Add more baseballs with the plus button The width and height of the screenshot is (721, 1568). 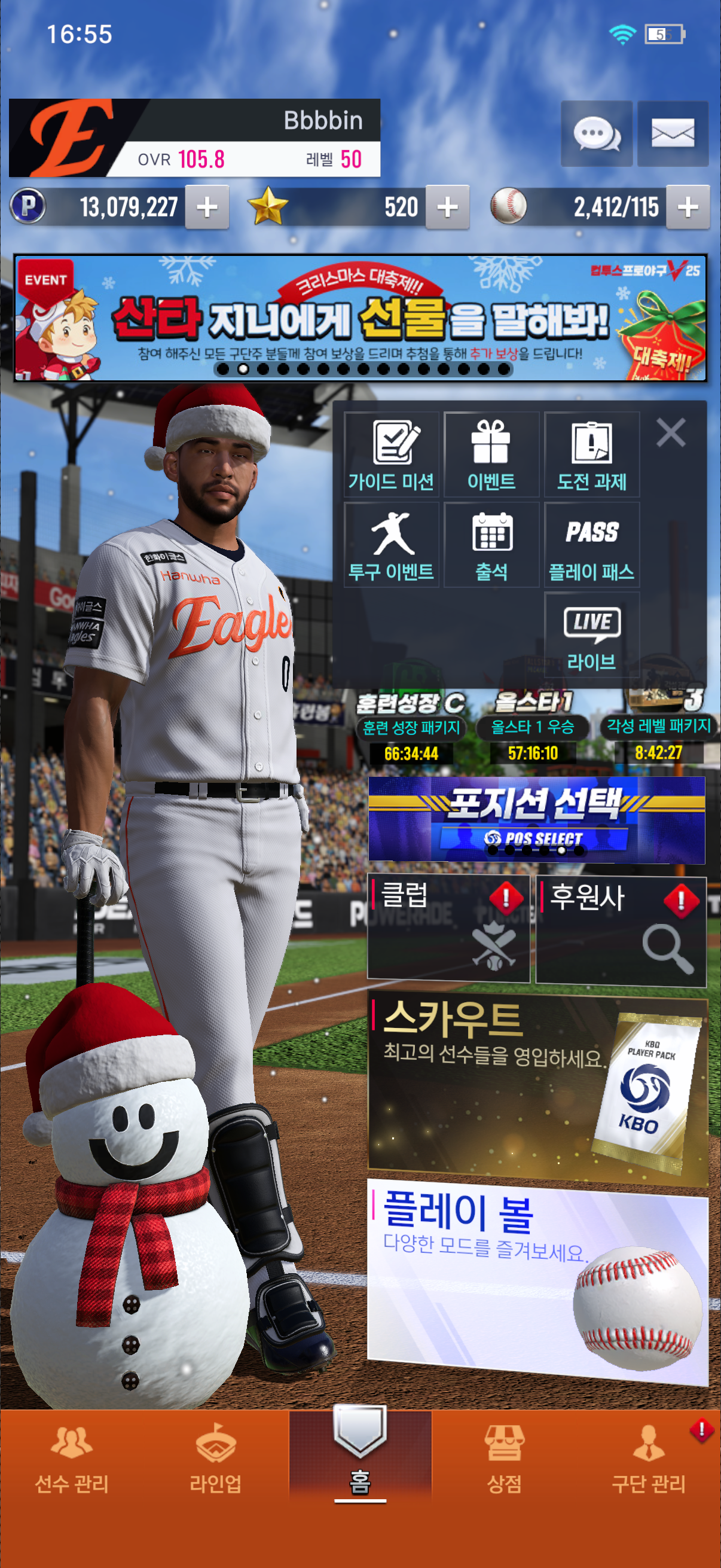coord(688,208)
